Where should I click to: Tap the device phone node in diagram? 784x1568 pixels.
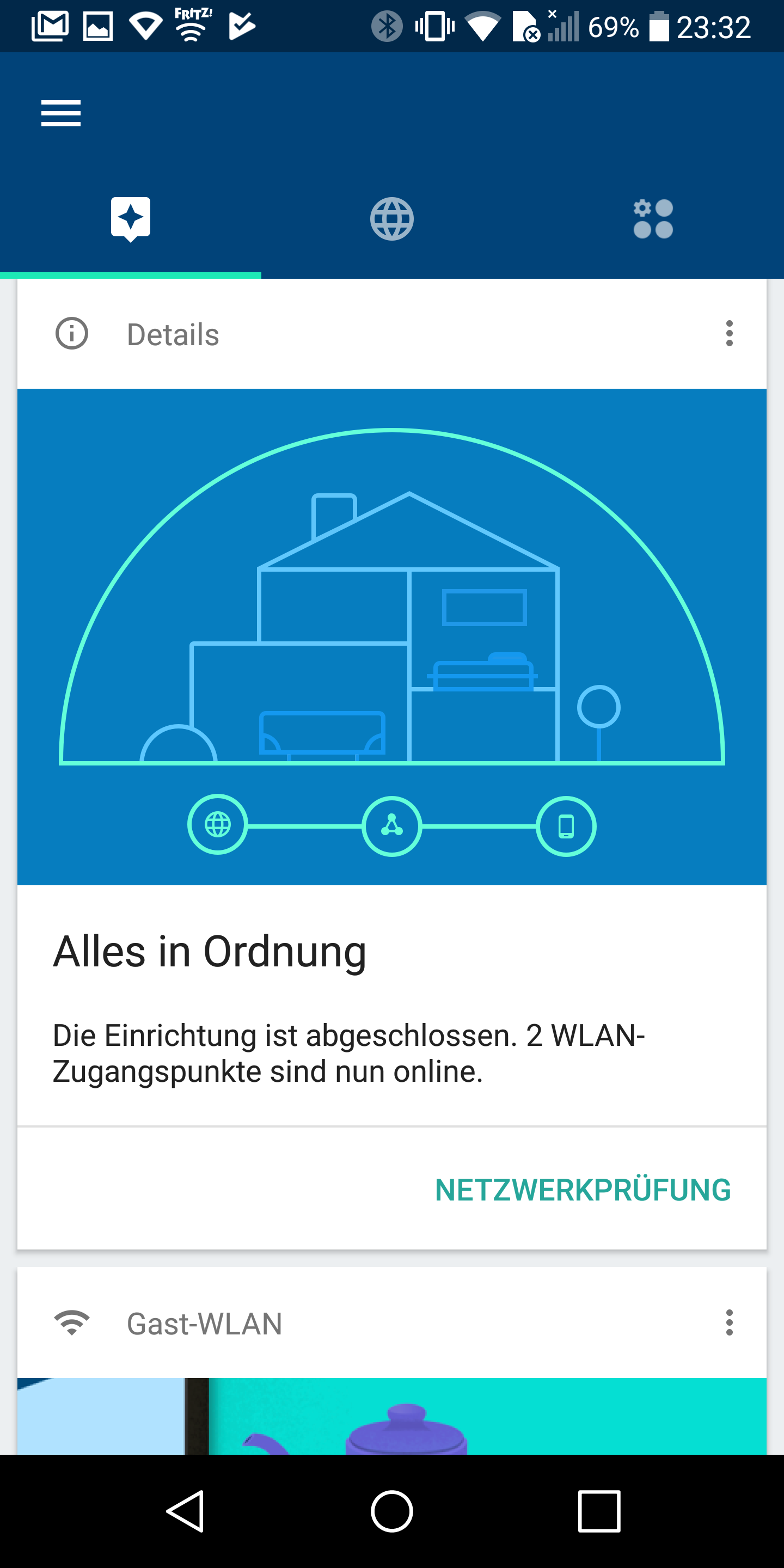[x=566, y=826]
